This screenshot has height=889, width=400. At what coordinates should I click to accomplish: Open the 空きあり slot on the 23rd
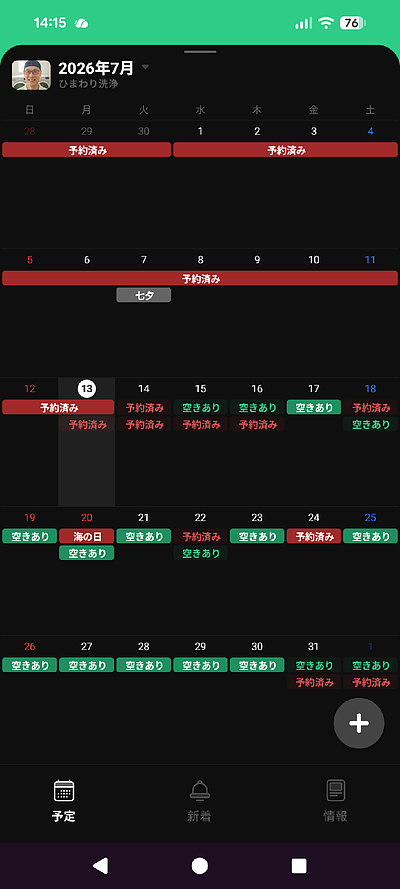257,536
